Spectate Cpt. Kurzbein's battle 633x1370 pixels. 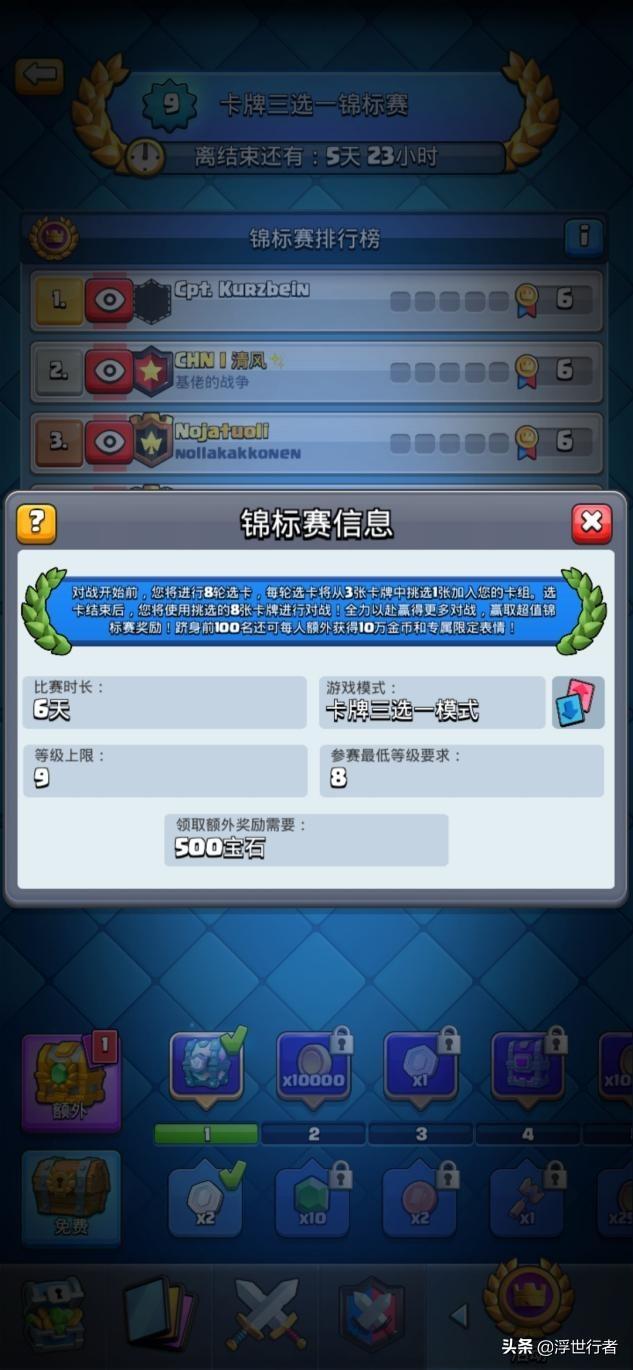(x=108, y=300)
